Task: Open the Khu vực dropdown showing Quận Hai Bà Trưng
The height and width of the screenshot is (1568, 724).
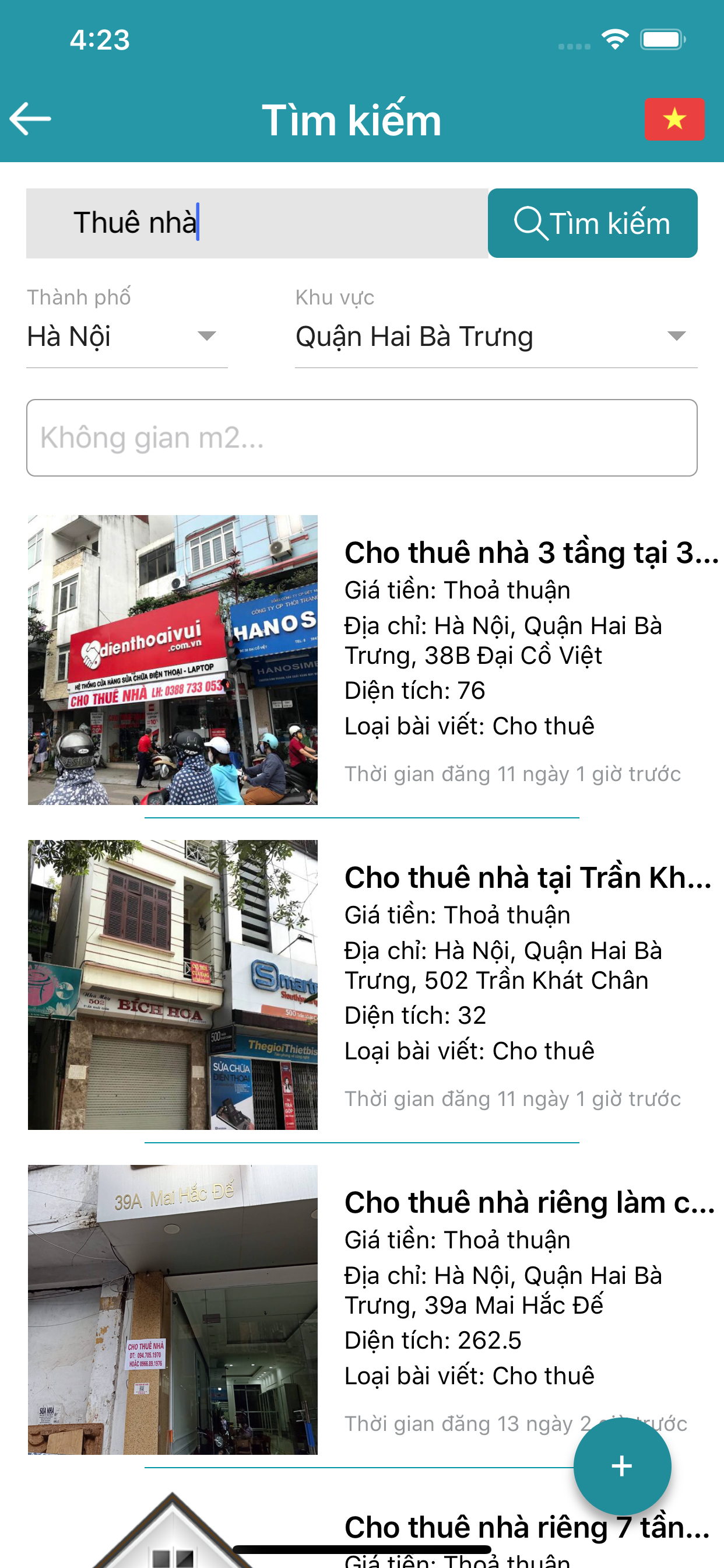Action: tap(496, 336)
